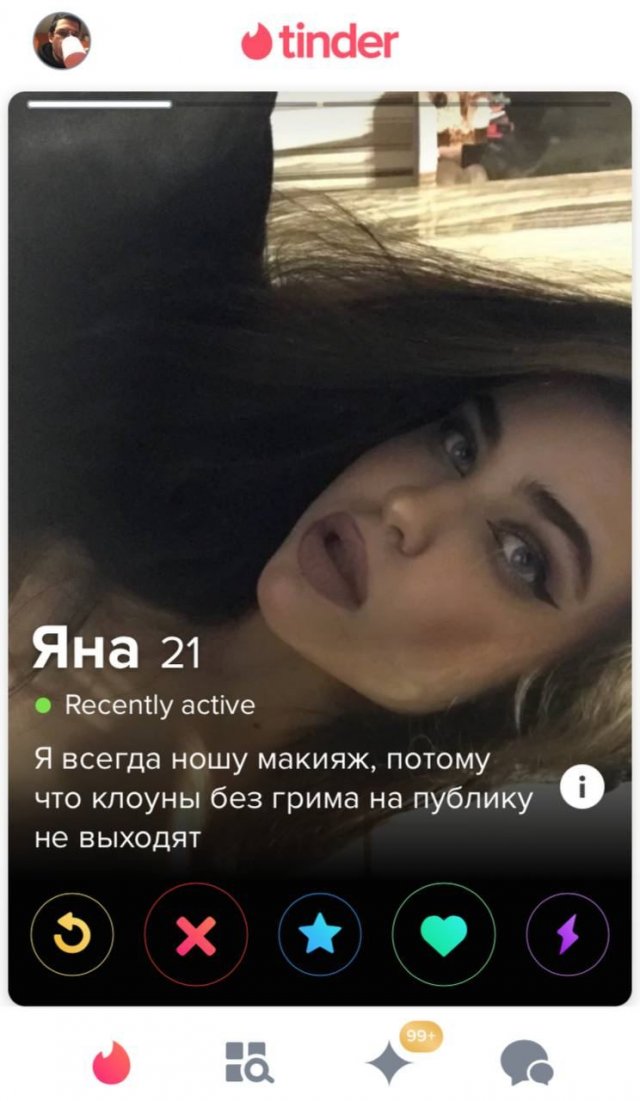
Task: Open the Explore search tab
Action: click(247, 1062)
